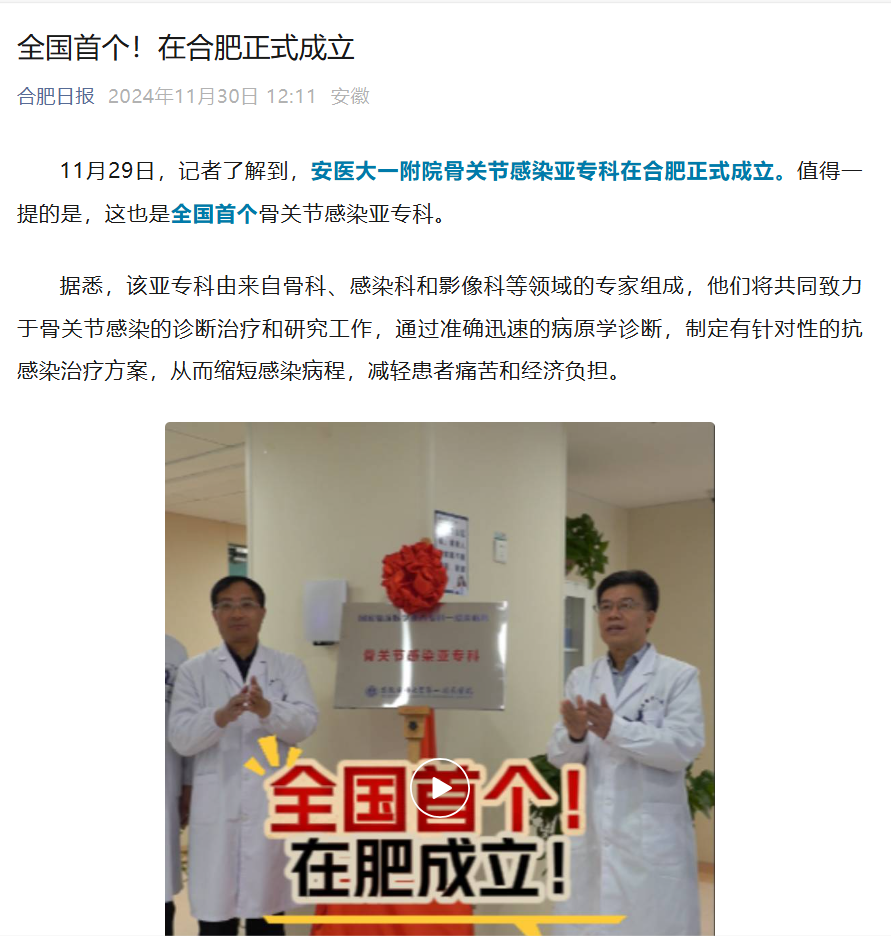Open the 合肥日报 account page
This screenshot has width=891, height=936.
(56, 96)
